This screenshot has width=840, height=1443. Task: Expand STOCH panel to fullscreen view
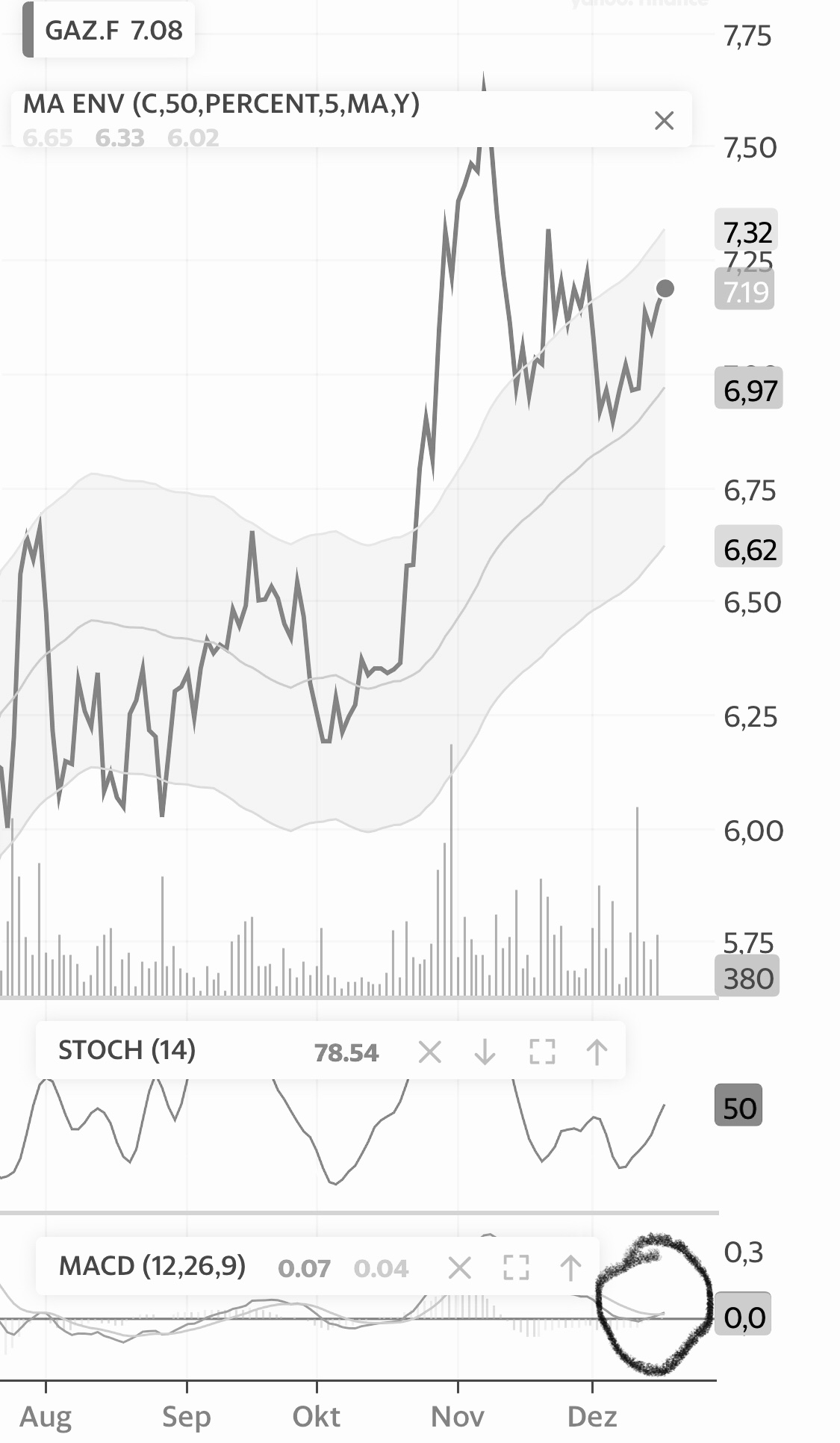tap(543, 1052)
